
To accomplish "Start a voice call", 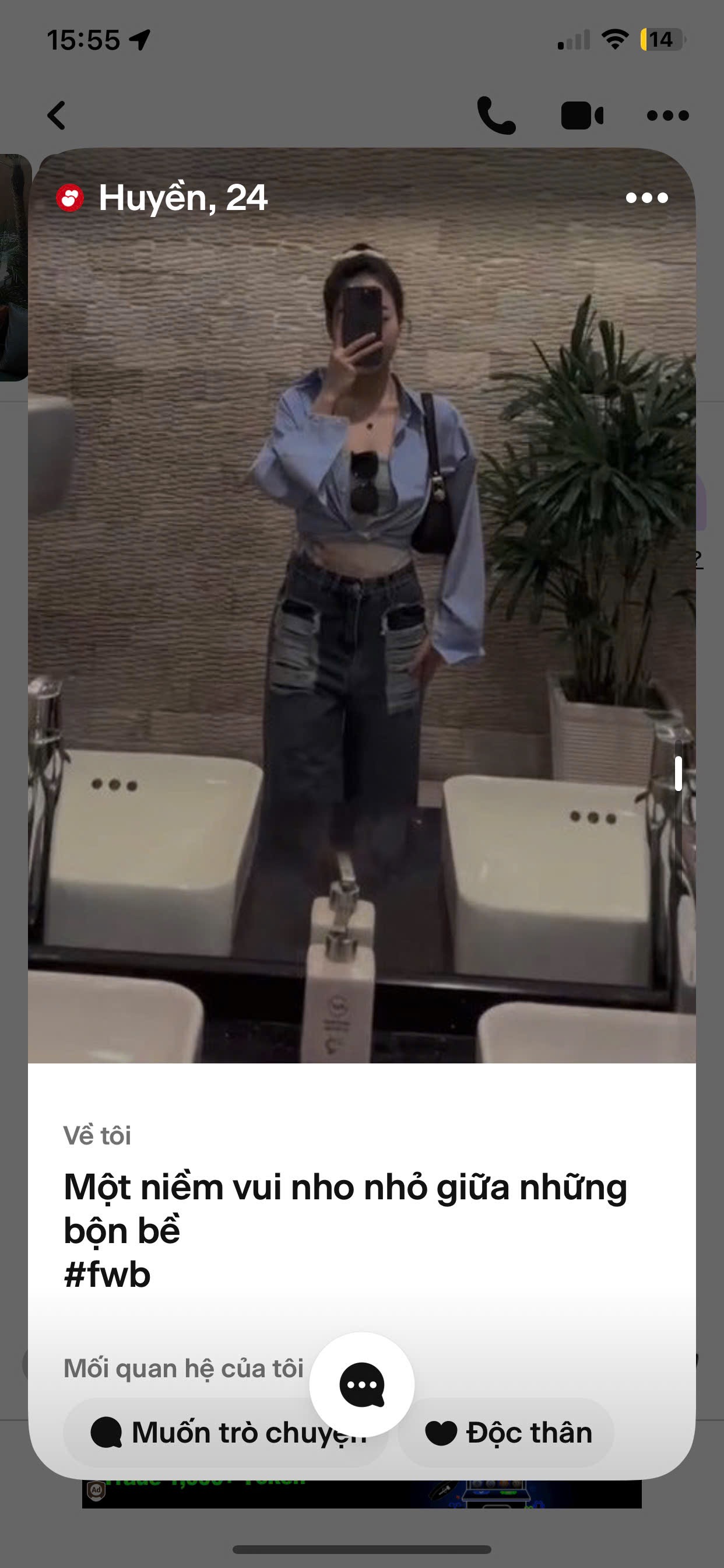I will point(496,115).
